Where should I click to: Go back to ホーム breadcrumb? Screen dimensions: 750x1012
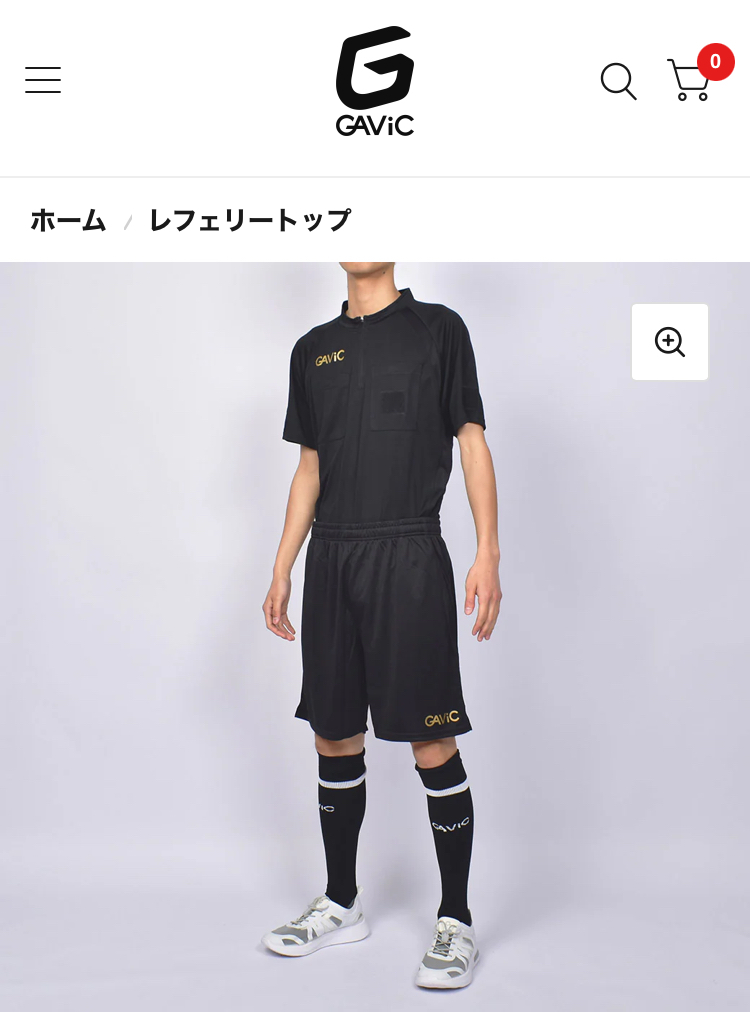(x=68, y=220)
